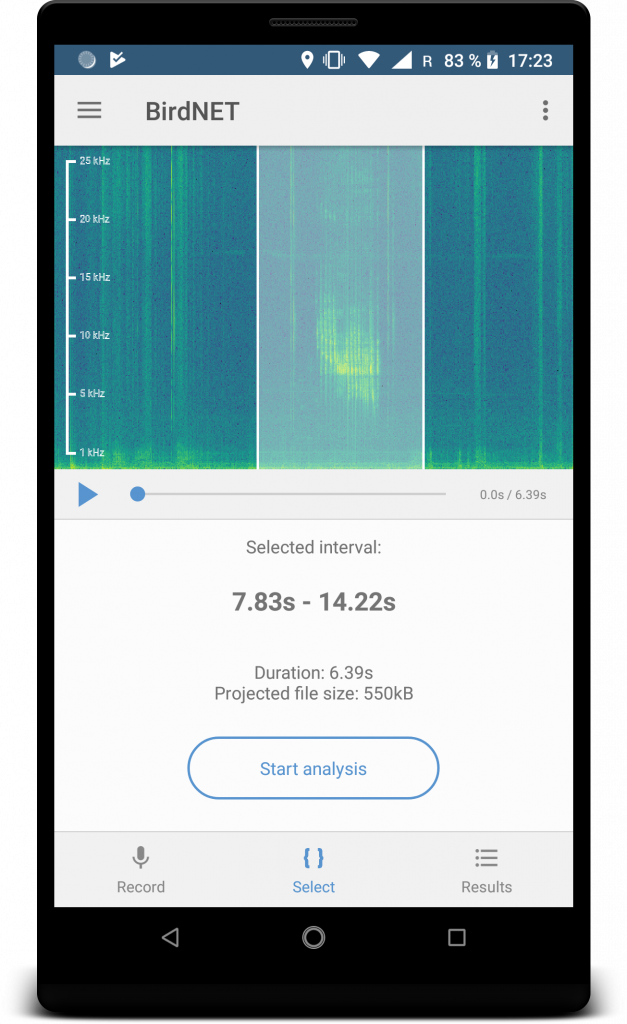Viewport: 627px width, 1024px height.
Task: Switch to the Record tab
Action: coord(141,870)
